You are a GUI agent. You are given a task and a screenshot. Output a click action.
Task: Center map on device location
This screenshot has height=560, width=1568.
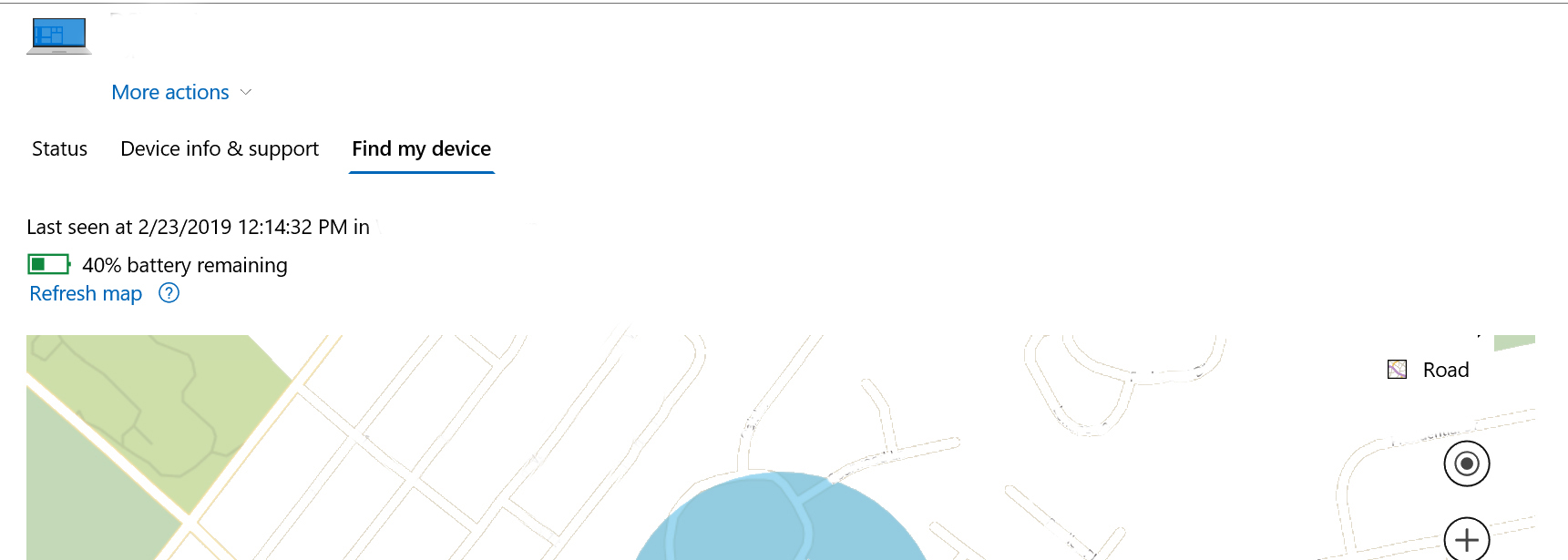[x=1466, y=463]
